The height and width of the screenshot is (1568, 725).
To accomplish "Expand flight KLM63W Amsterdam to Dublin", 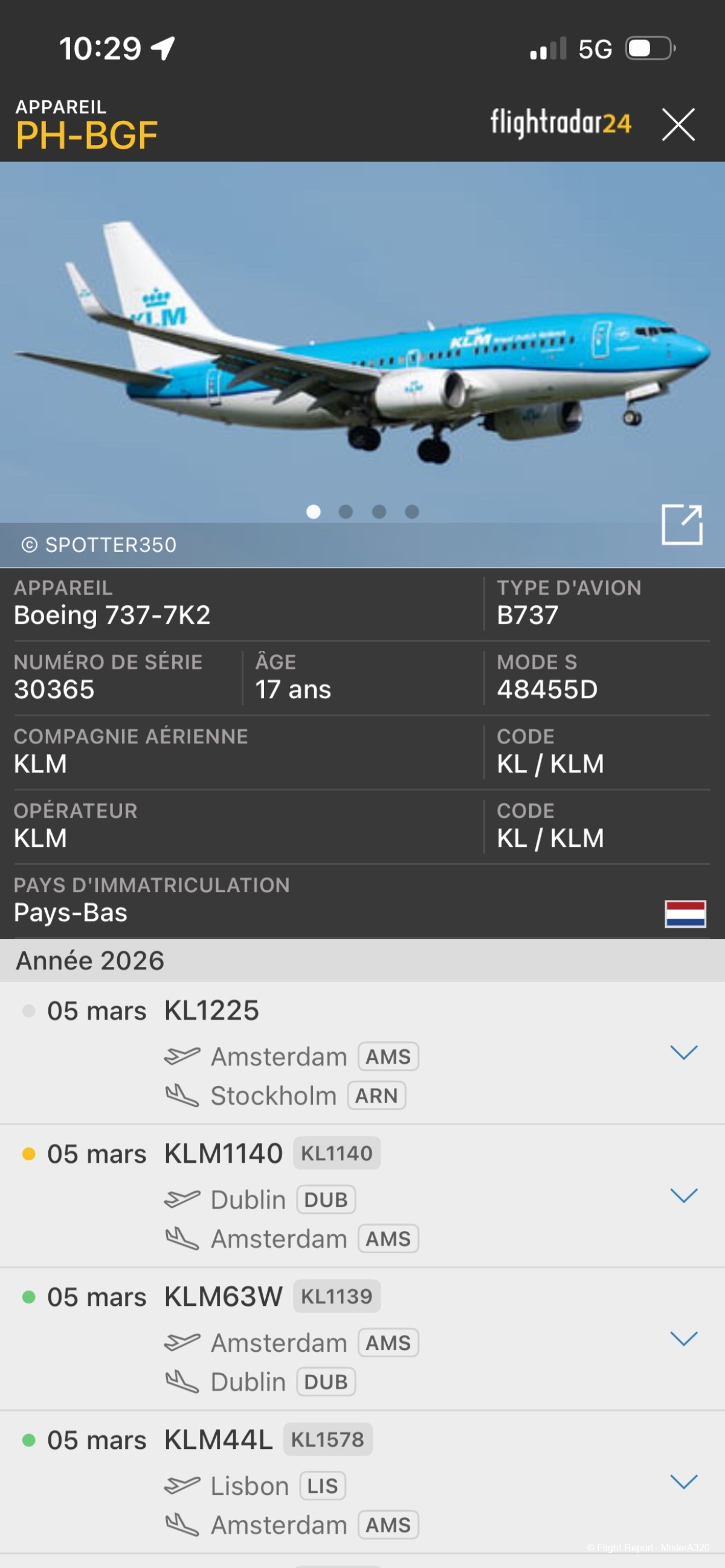I will pos(683,1338).
